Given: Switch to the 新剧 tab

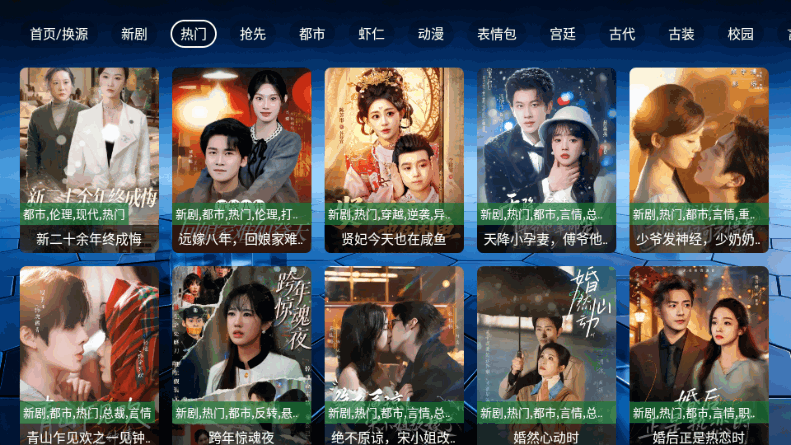Looking at the screenshot, I should 134,34.
